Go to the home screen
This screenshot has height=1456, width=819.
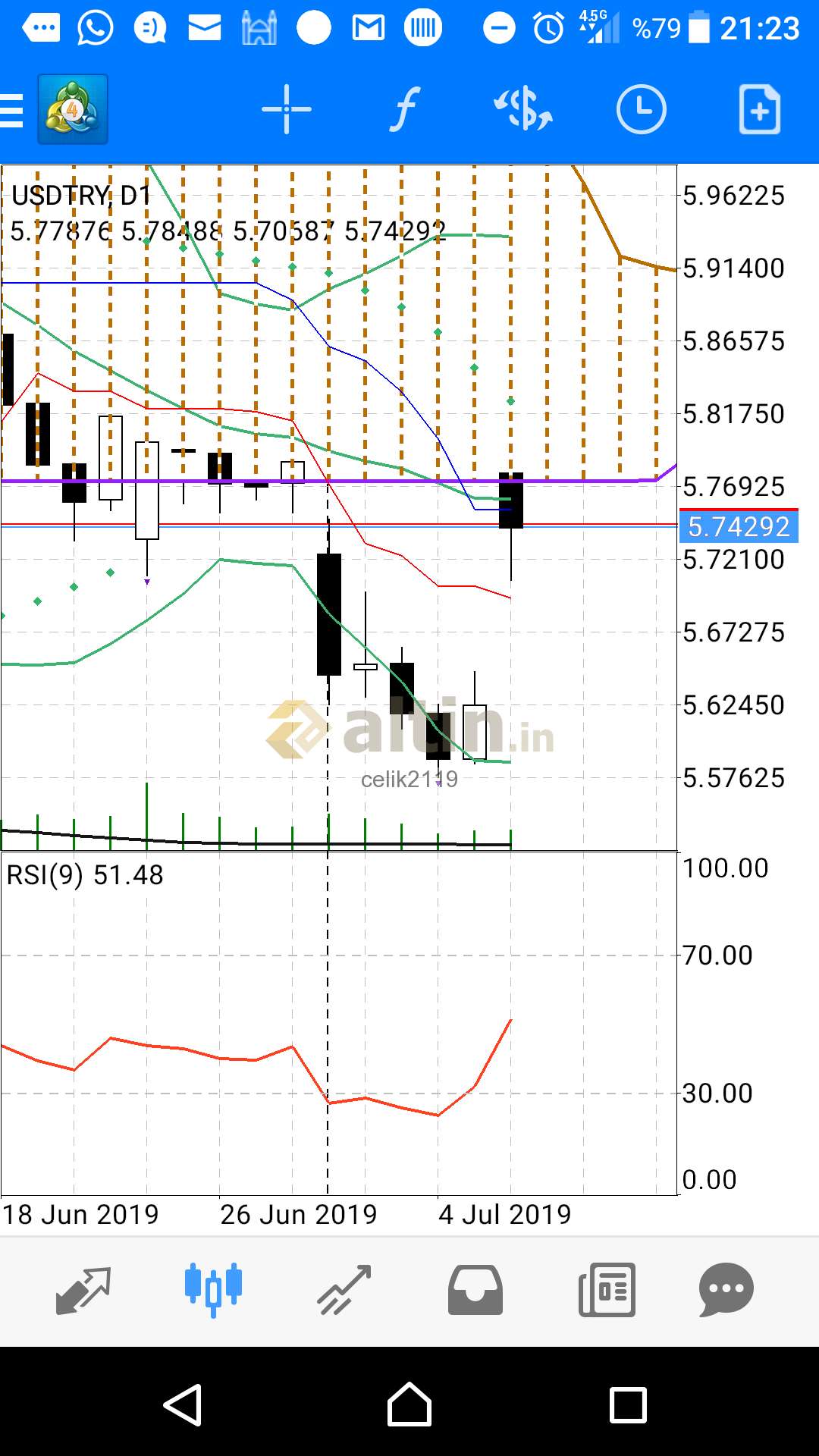point(409,1405)
